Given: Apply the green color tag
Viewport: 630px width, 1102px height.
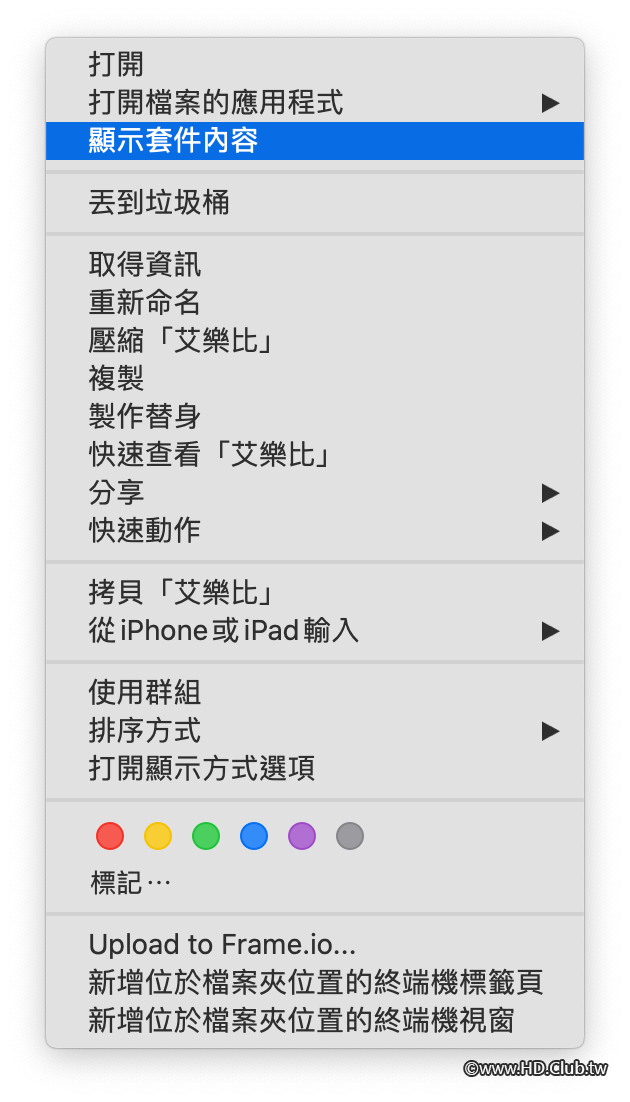Looking at the screenshot, I should [206, 836].
